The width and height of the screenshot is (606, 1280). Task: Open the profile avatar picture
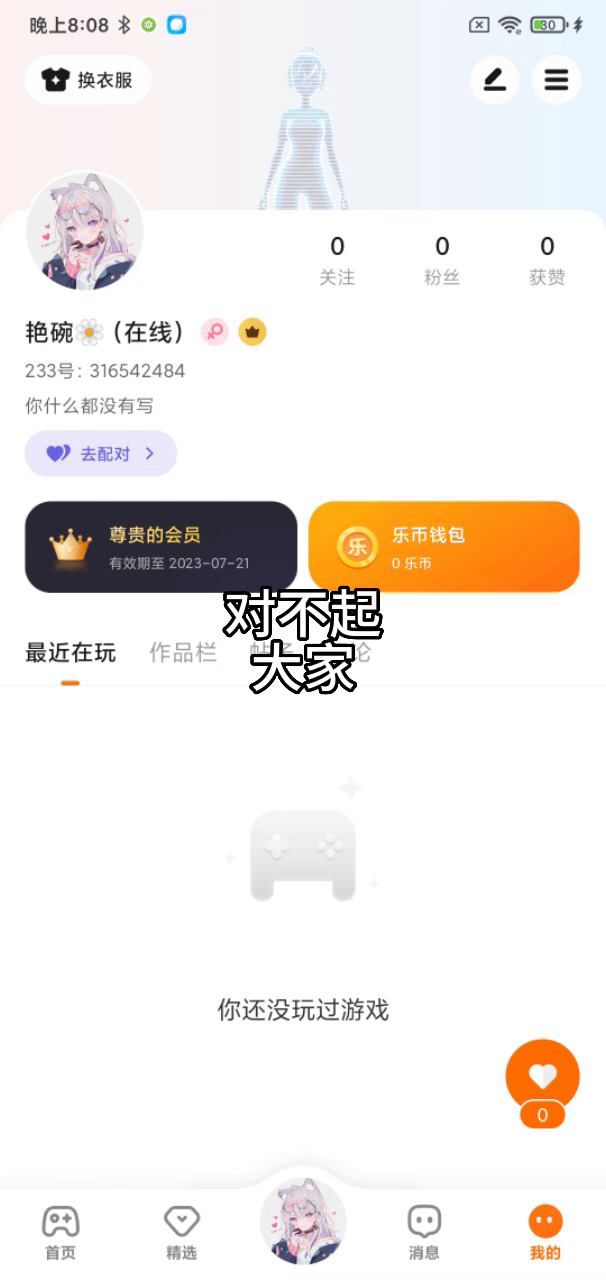(85, 232)
